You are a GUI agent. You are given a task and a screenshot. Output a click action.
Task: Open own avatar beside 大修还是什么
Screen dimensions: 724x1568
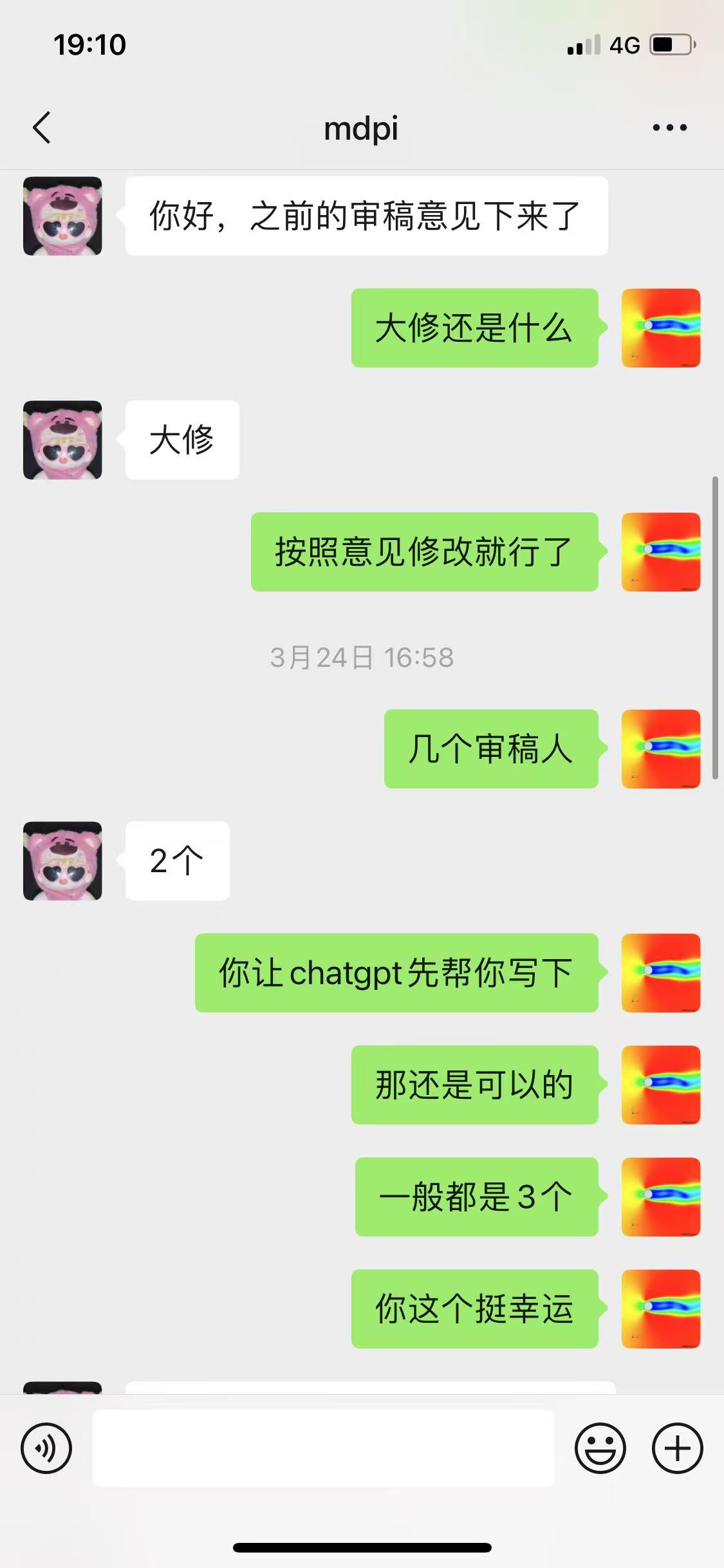click(x=660, y=328)
